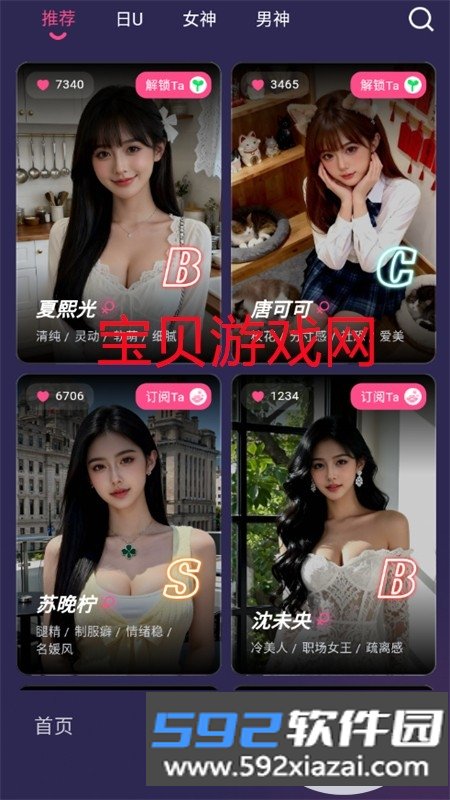
Task: Open 苏晚柠's profile card
Action: 119,524
